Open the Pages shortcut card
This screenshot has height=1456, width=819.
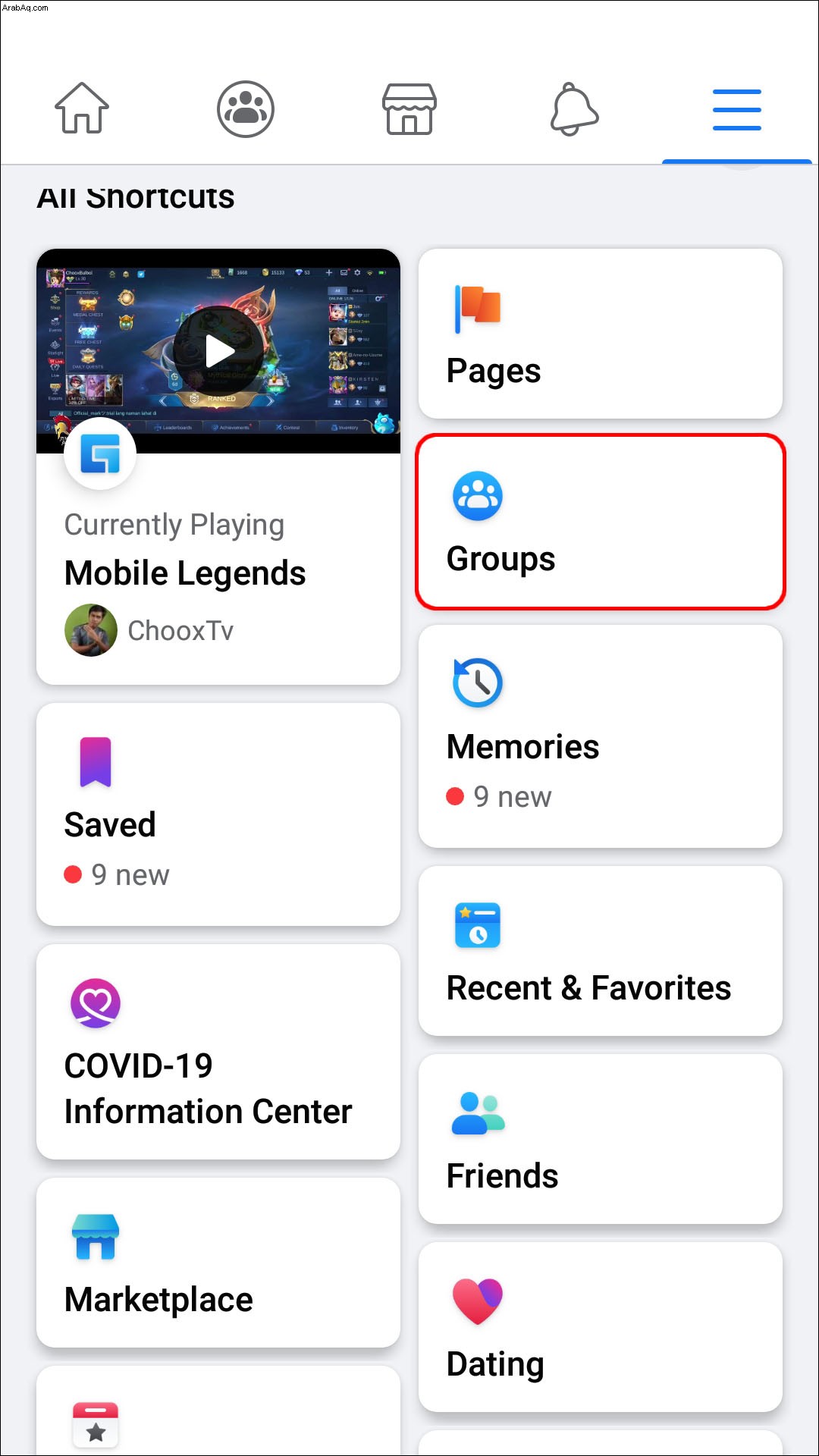(600, 334)
